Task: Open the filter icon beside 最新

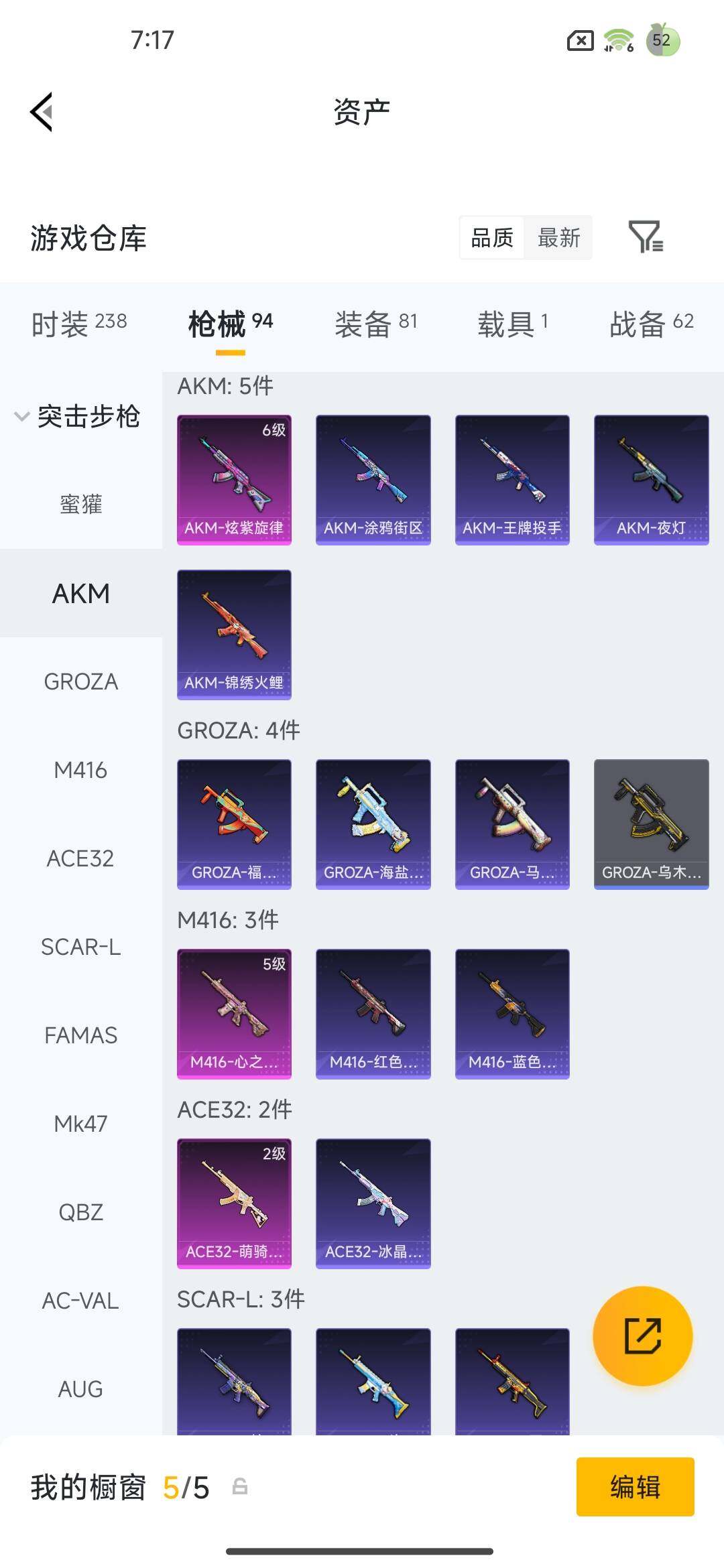Action: (x=645, y=237)
